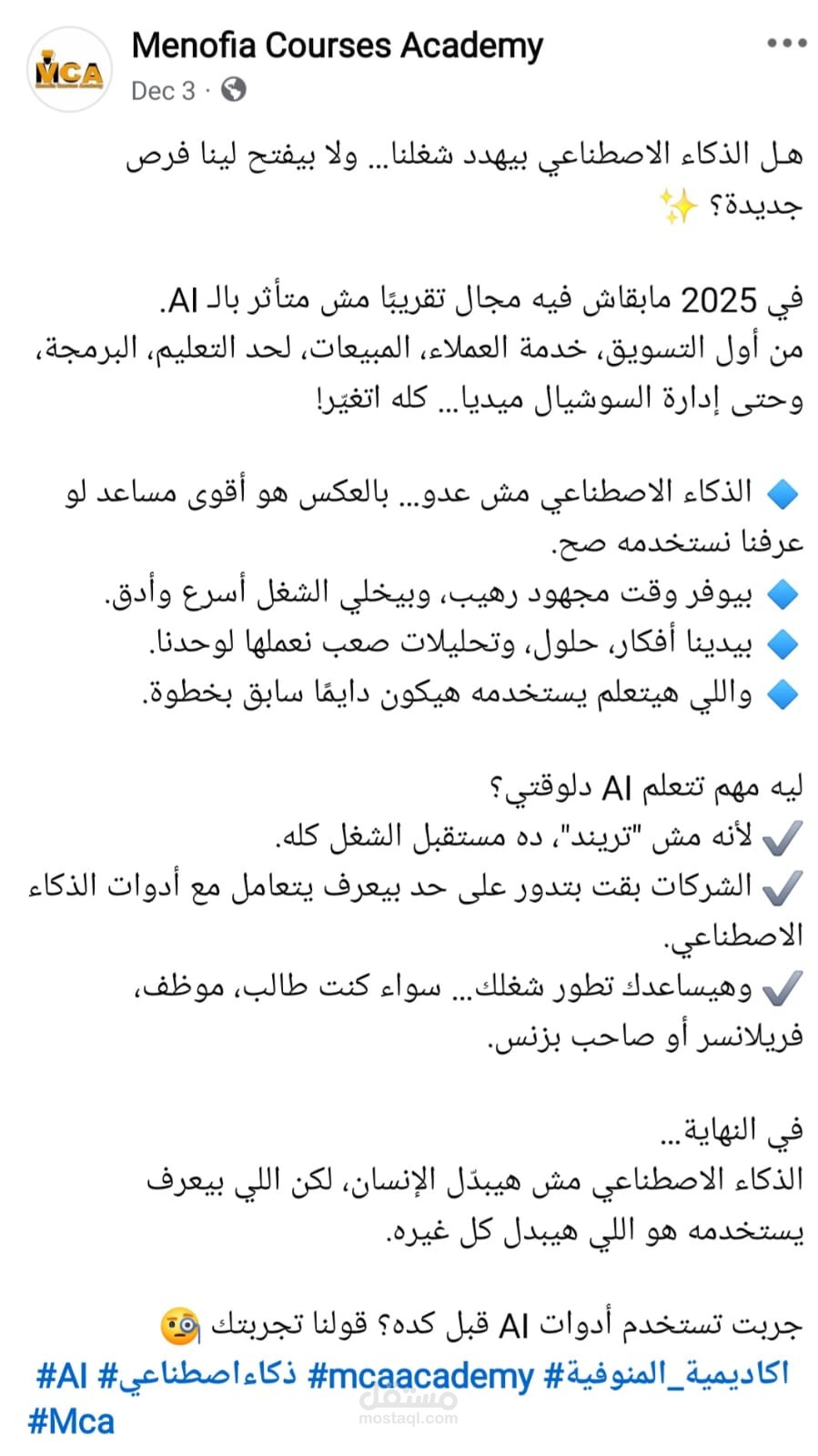Open the post's three-dot options menu

(x=786, y=43)
